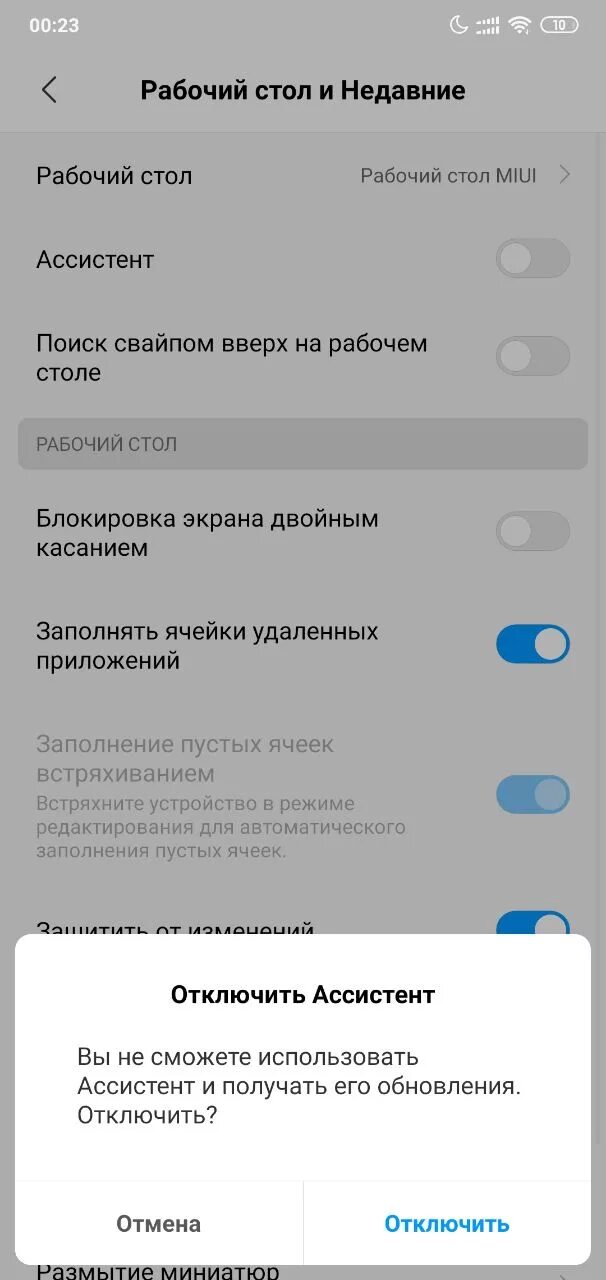Go back using the top-left arrow
The width and height of the screenshot is (606, 1280).
coord(49,90)
